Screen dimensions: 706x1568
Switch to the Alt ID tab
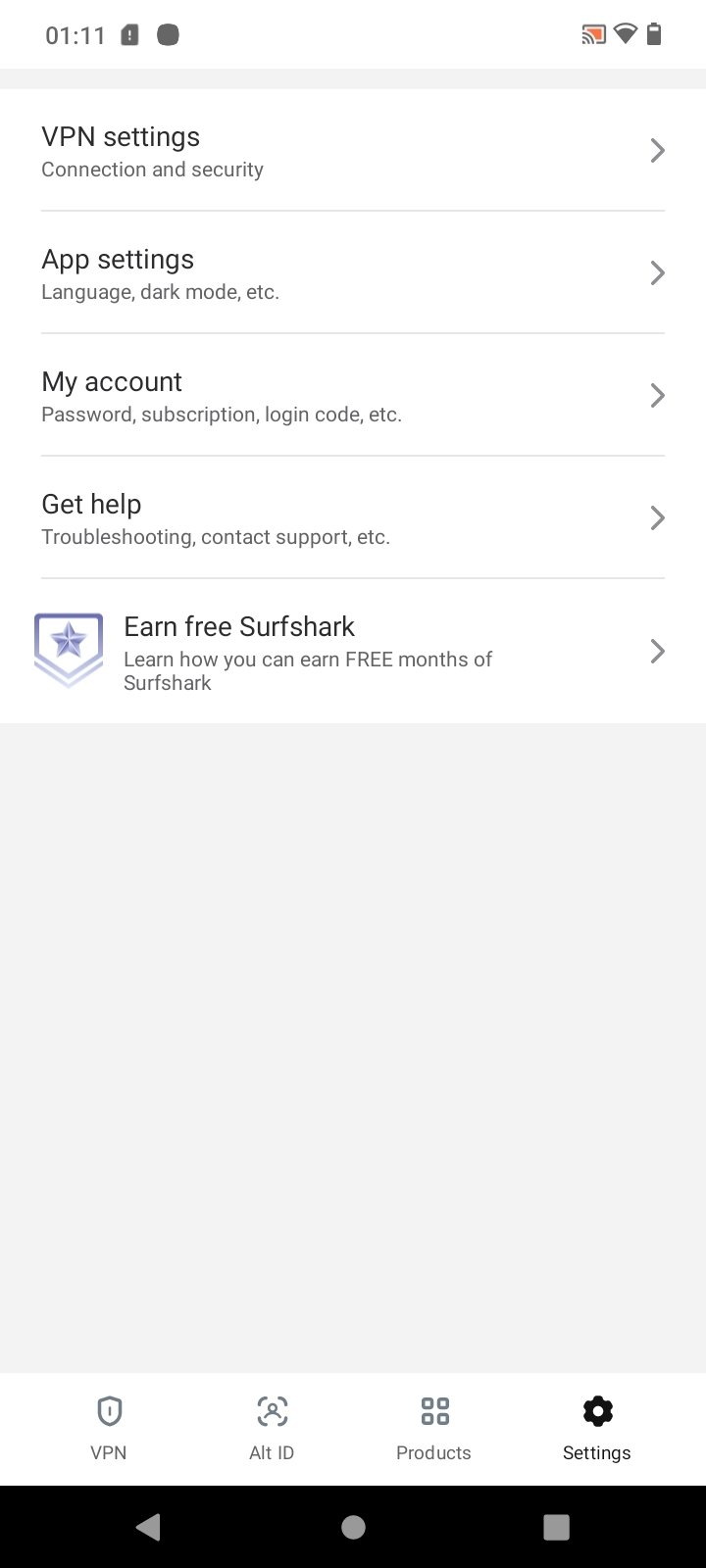[272, 1428]
